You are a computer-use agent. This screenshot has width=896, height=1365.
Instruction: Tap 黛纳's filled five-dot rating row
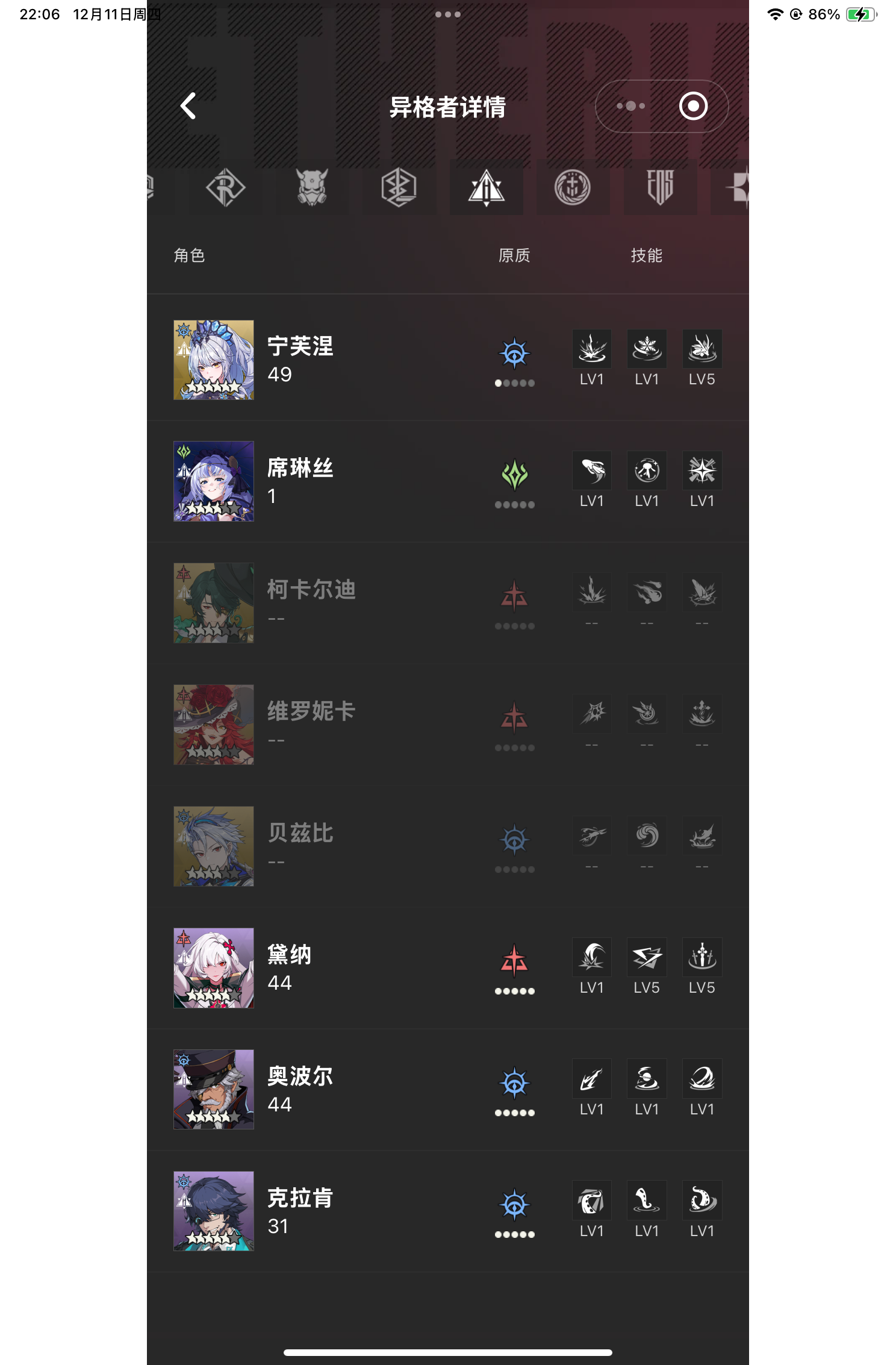click(x=514, y=990)
